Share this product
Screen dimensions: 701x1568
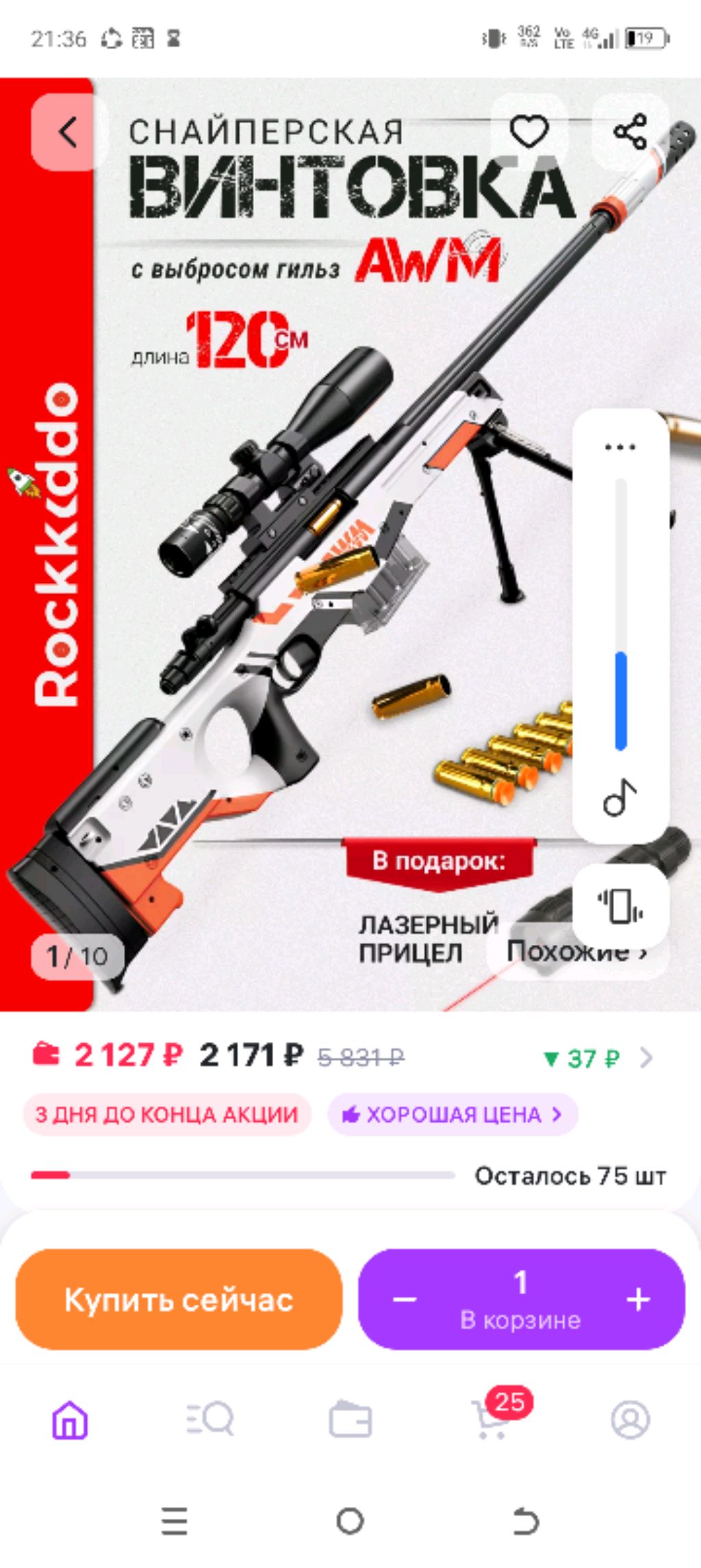click(x=630, y=131)
